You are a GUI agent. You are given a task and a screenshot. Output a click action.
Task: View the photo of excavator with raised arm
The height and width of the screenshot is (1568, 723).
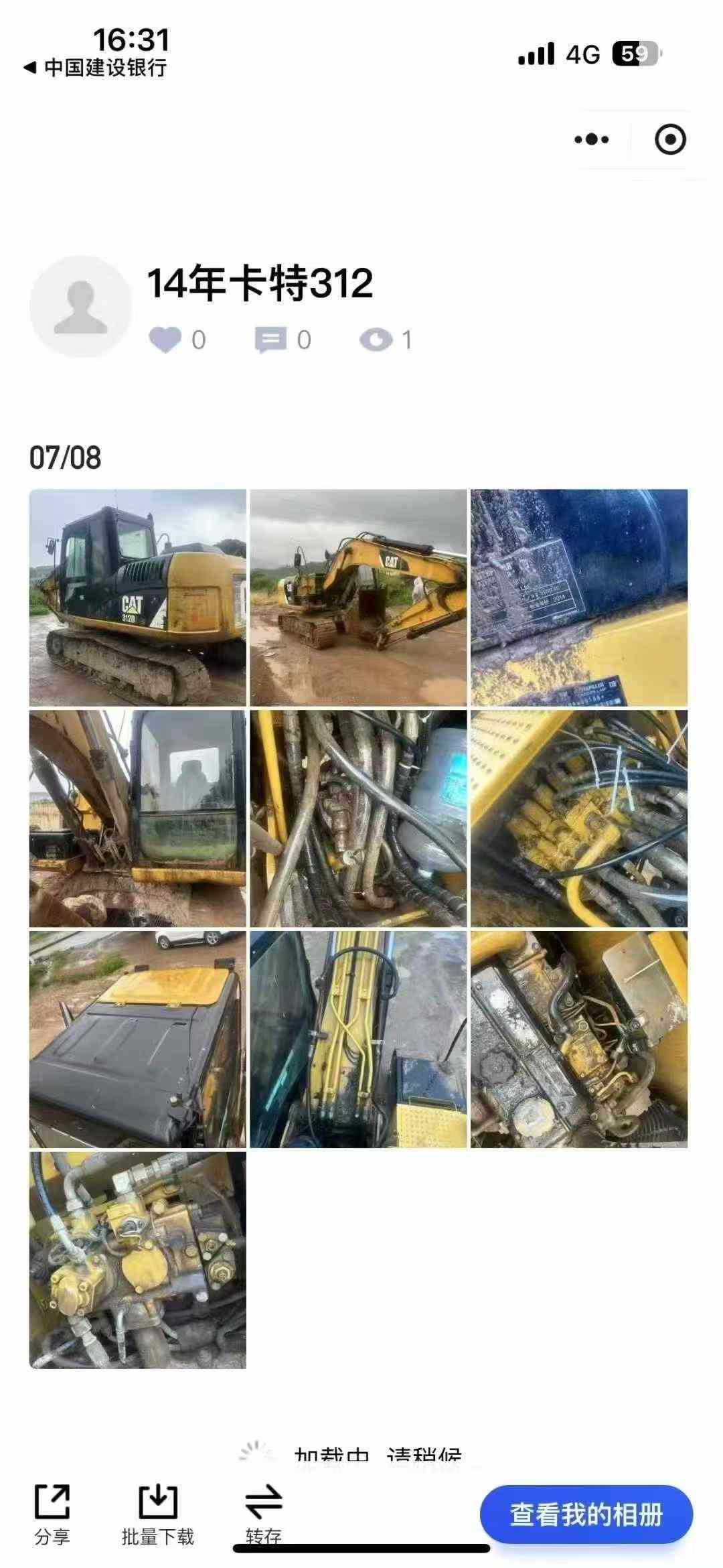pos(358,597)
